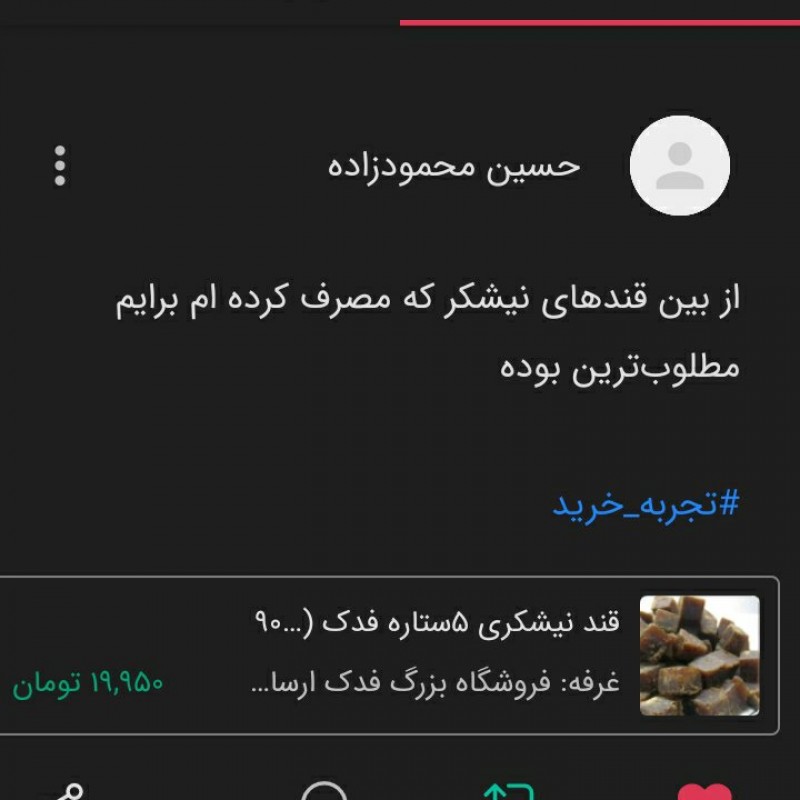Open comments on this post
The image size is (800, 800).
pyautogui.click(x=323, y=792)
